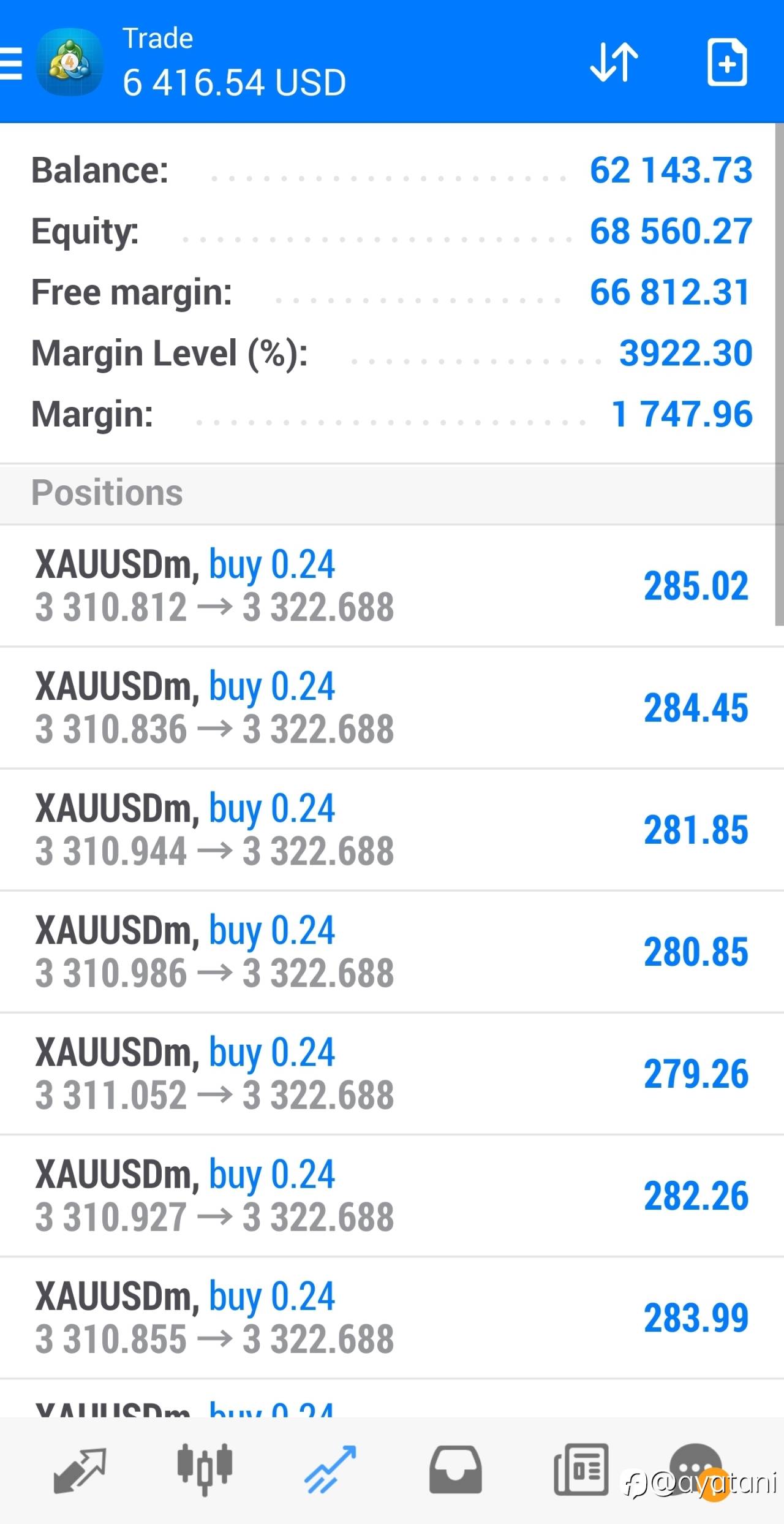Open the position with profit 282.26

coord(392,1196)
